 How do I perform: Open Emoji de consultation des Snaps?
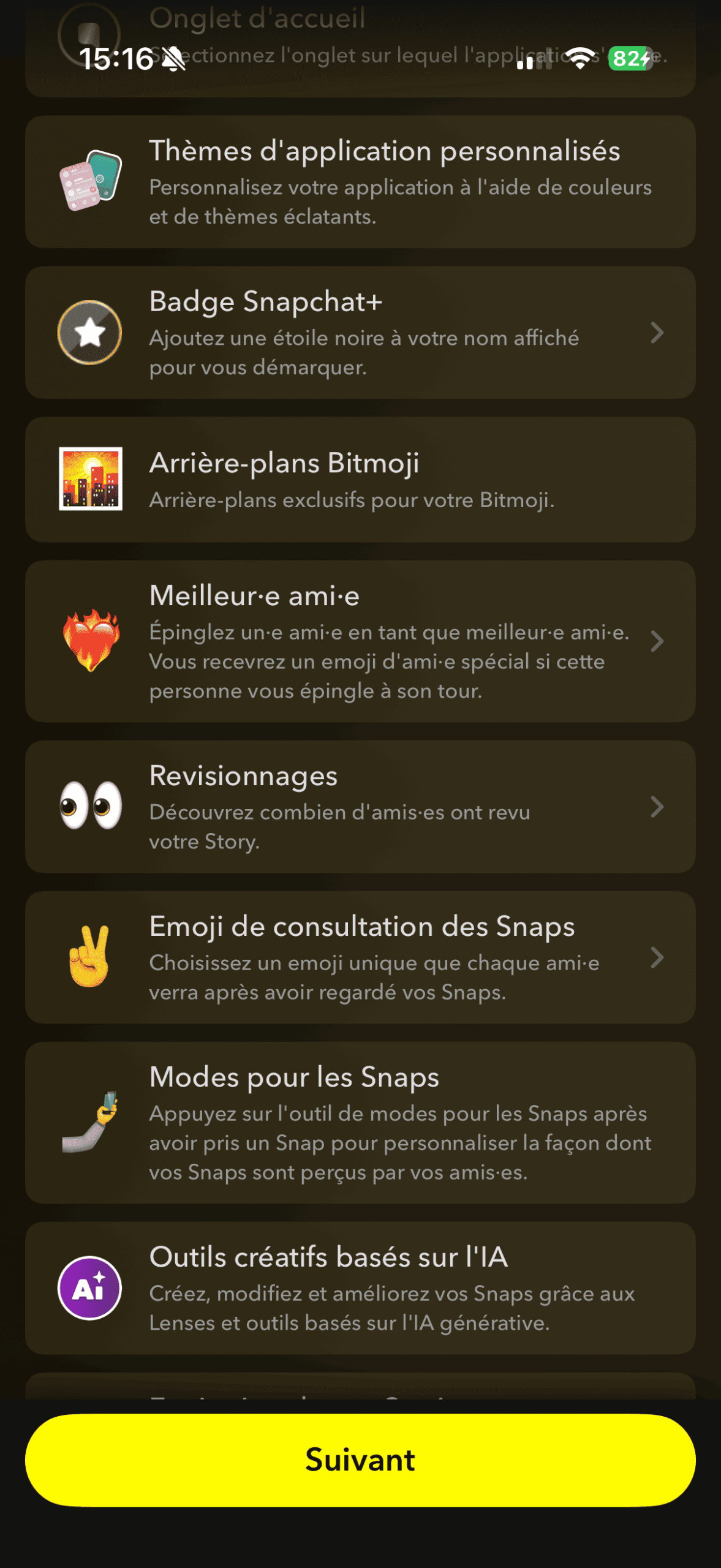point(360,957)
